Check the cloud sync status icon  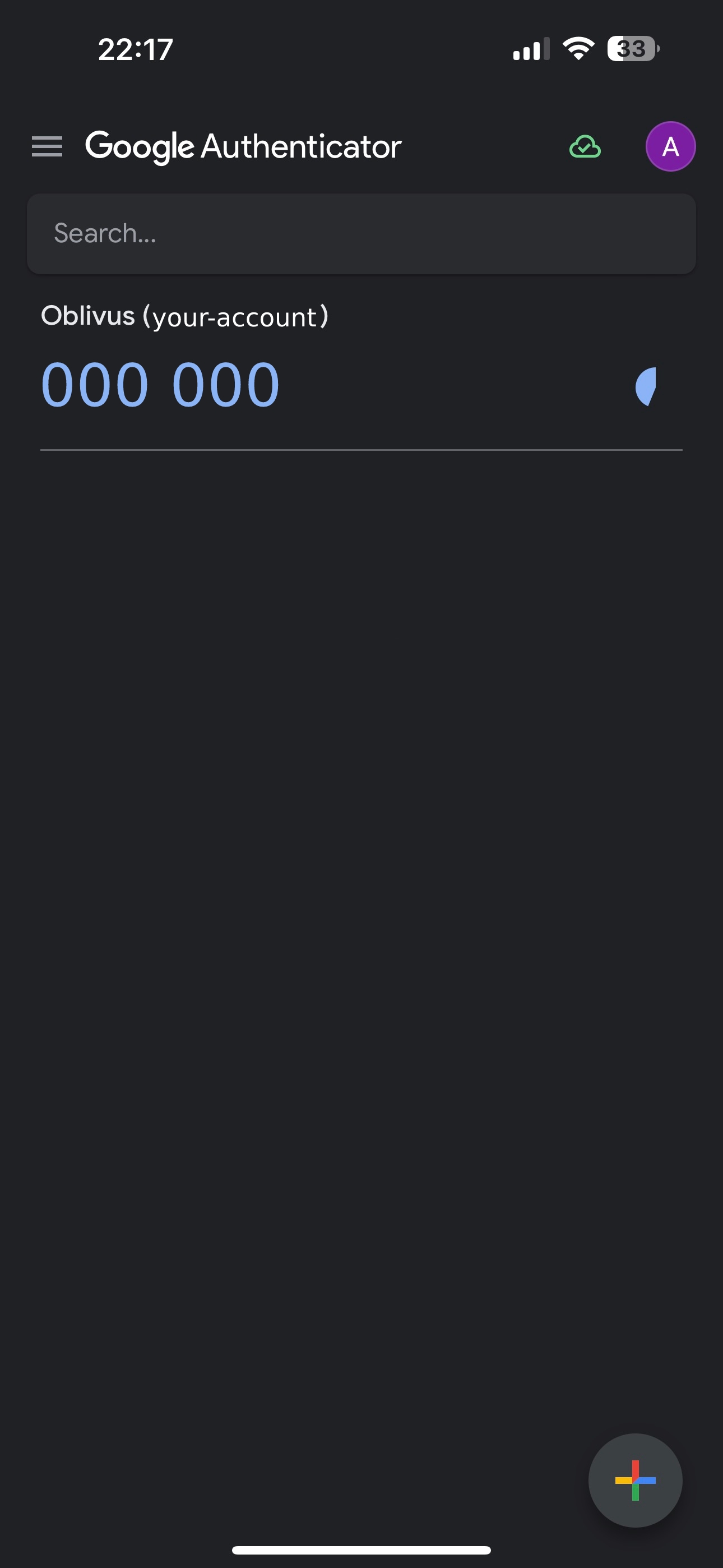pos(585,147)
